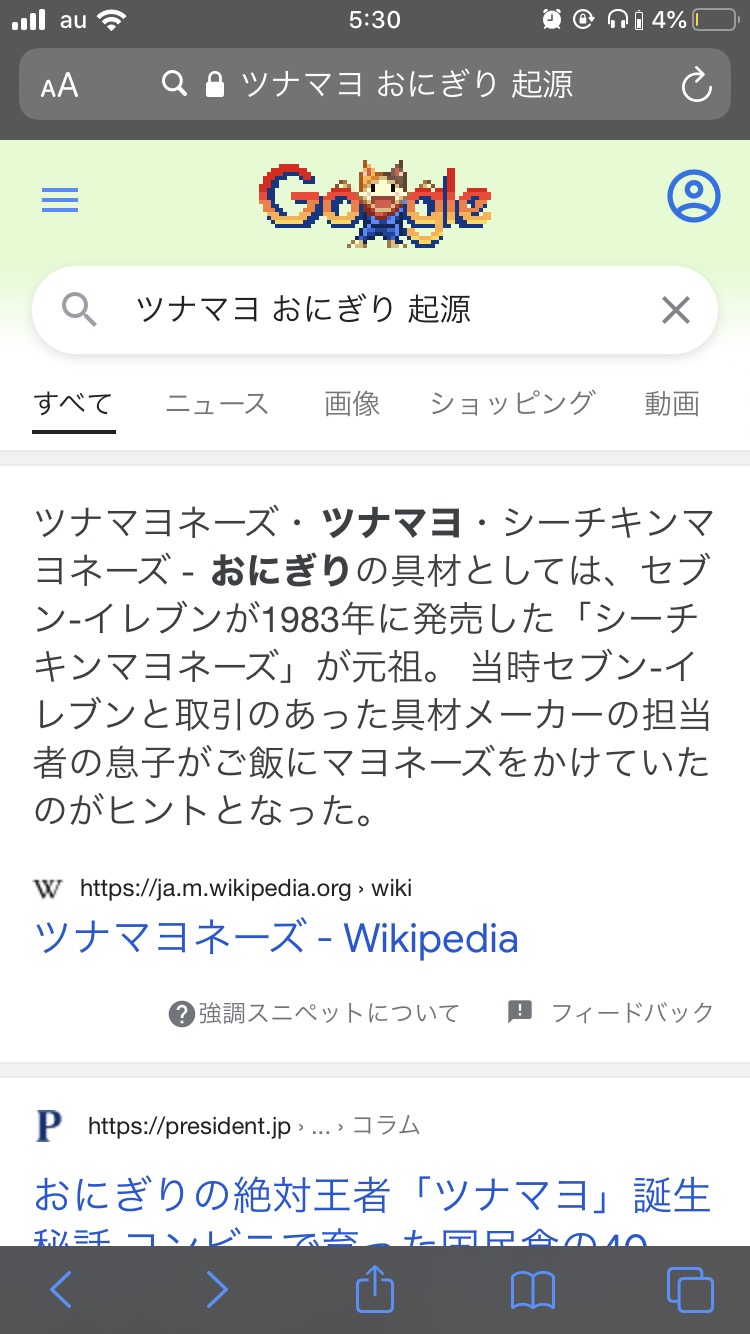This screenshot has height=1334, width=750.
Task: Show the open Safari tabs
Action: (x=689, y=1290)
